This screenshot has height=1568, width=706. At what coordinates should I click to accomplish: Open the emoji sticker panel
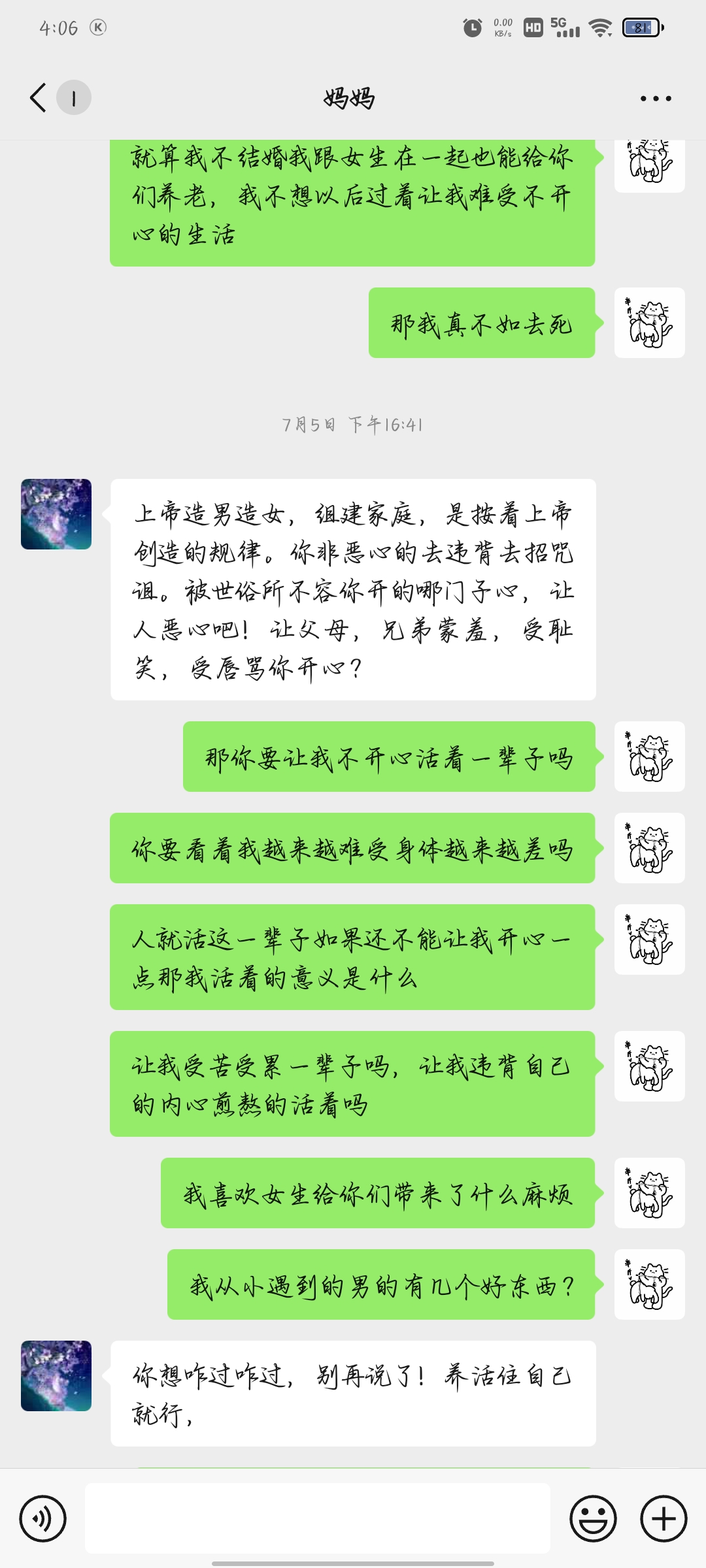[594, 1519]
